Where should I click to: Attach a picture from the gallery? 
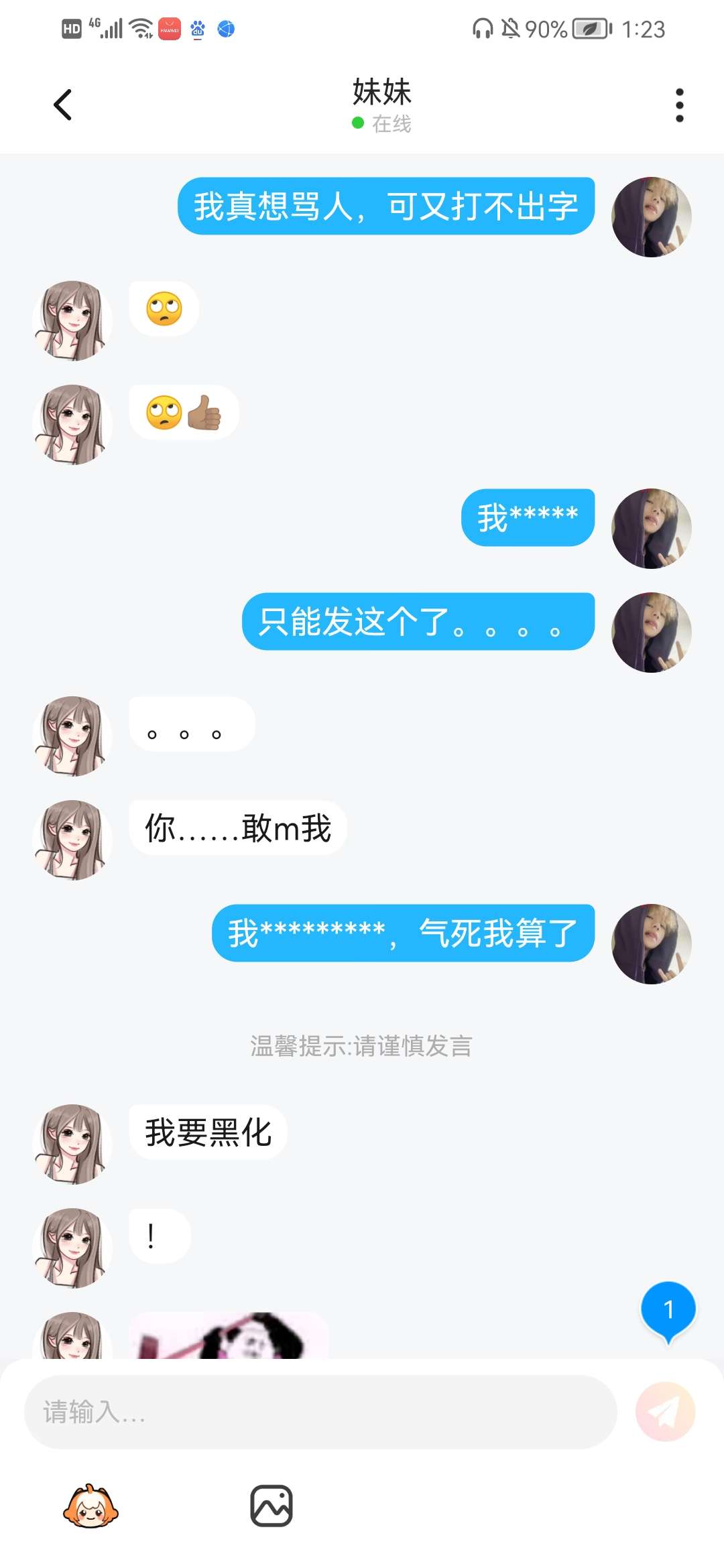coord(271,1506)
